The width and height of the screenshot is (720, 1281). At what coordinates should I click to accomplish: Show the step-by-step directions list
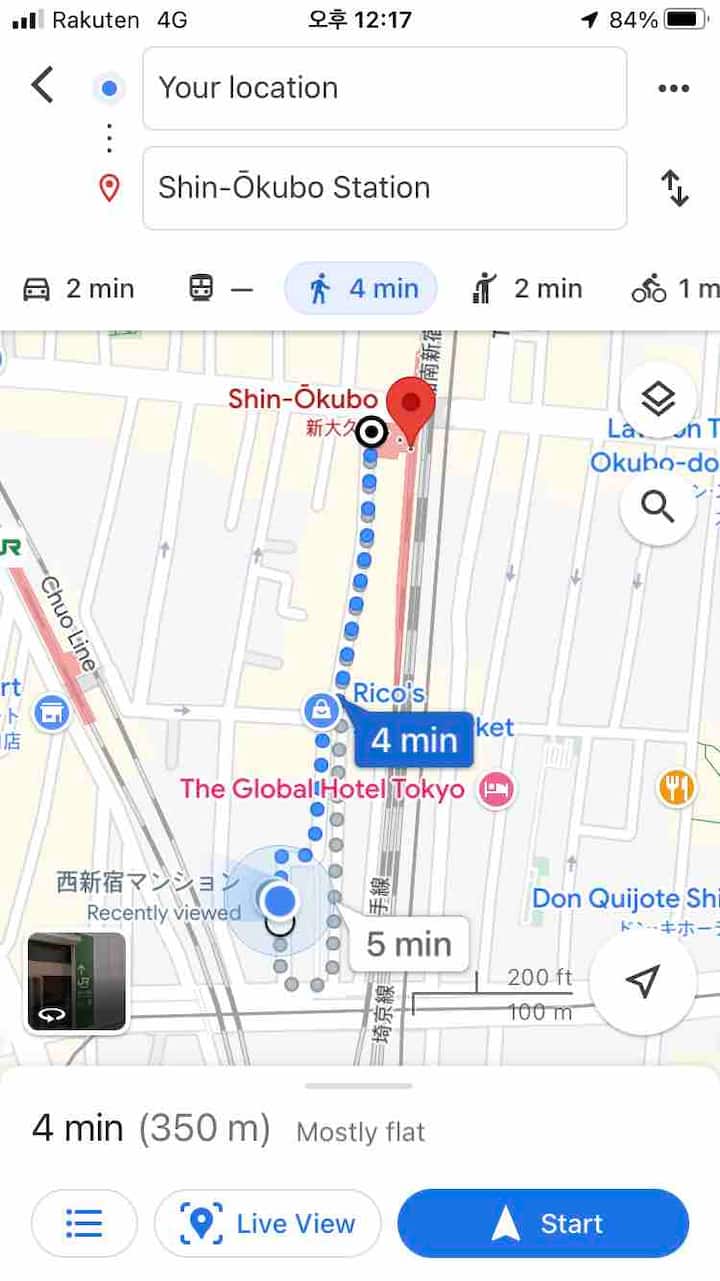(x=84, y=1223)
